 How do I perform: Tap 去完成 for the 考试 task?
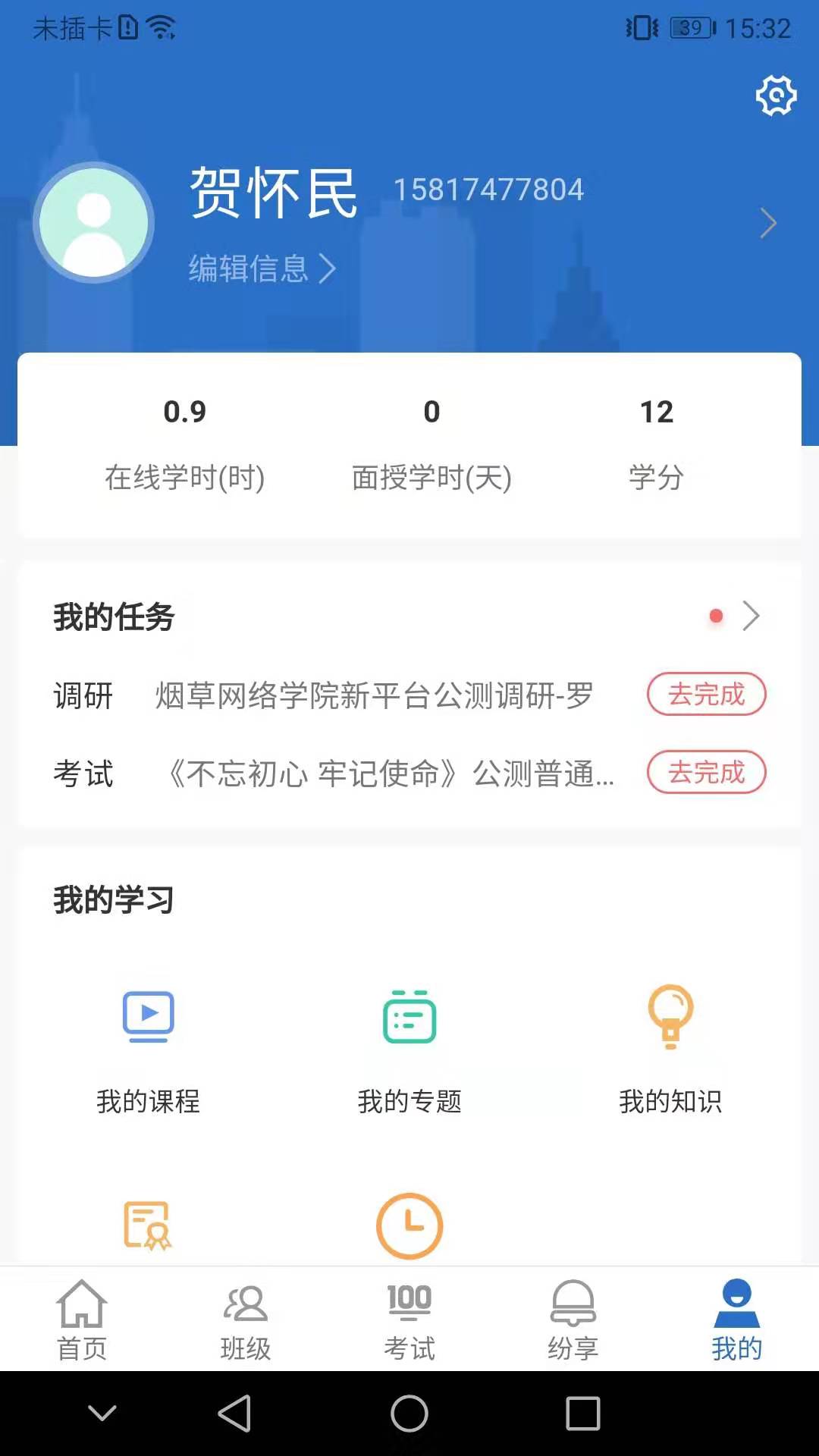pyautogui.click(x=706, y=773)
